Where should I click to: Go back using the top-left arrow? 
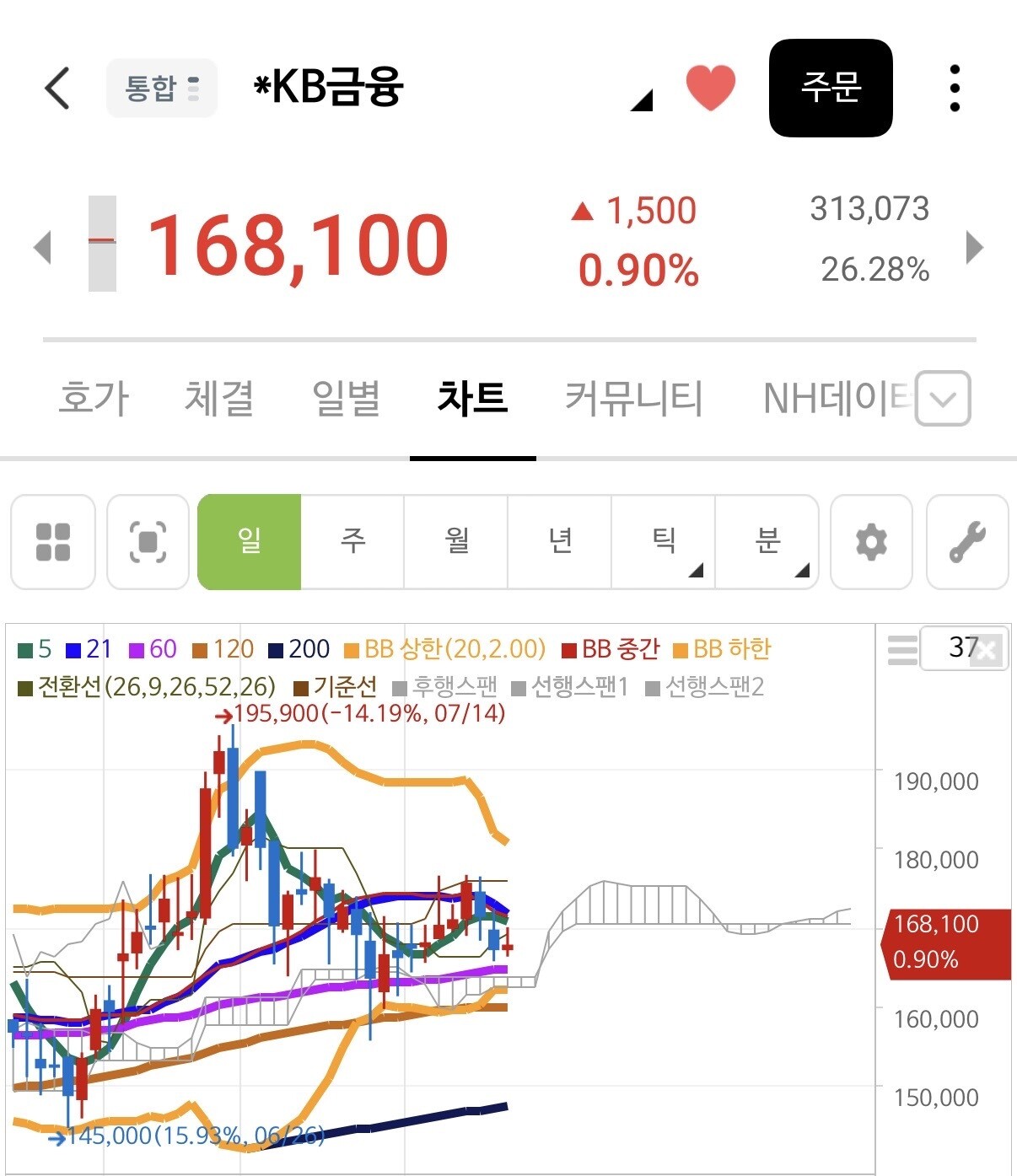tap(56, 88)
